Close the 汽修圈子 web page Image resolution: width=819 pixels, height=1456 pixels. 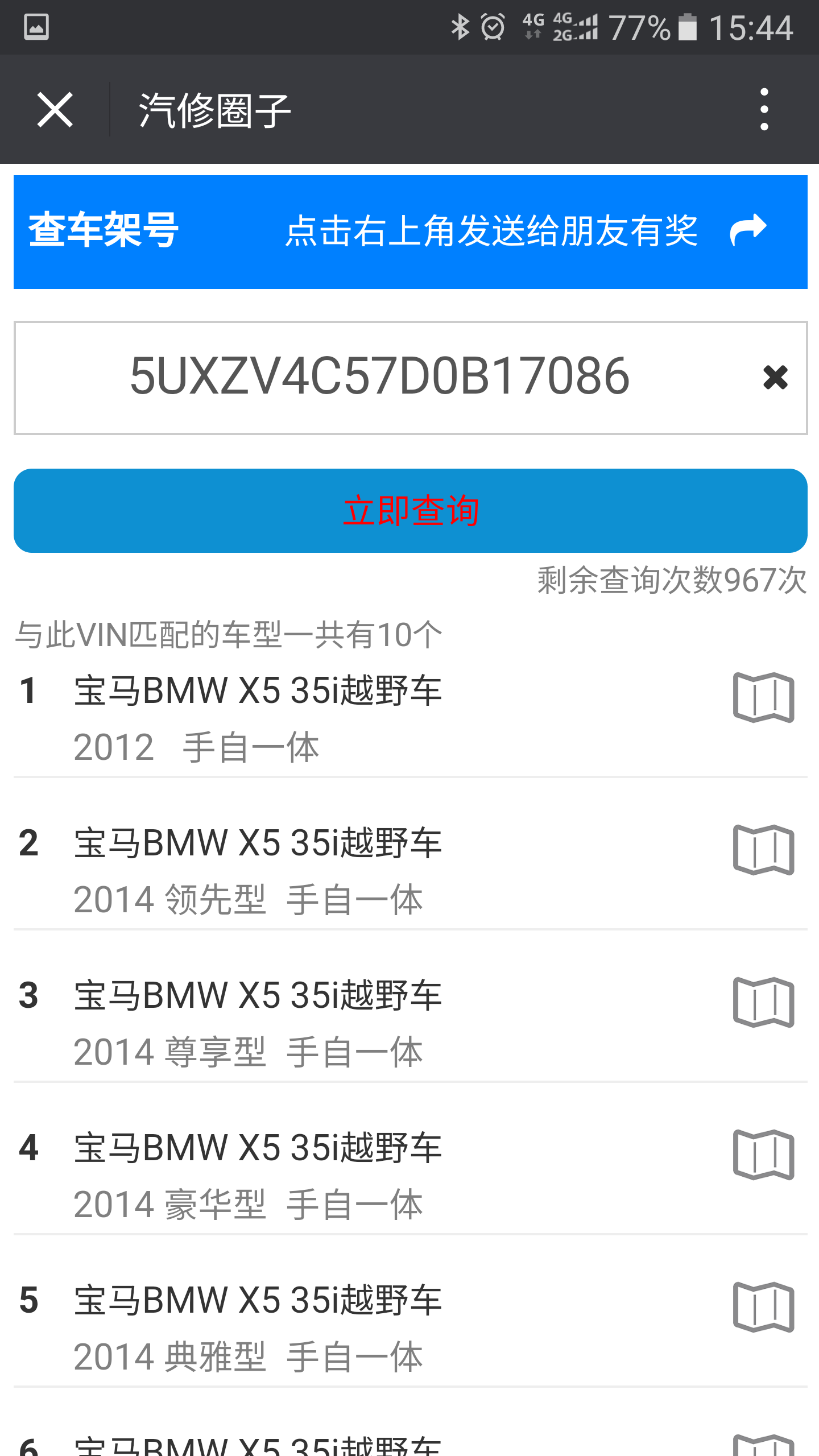click(x=55, y=109)
